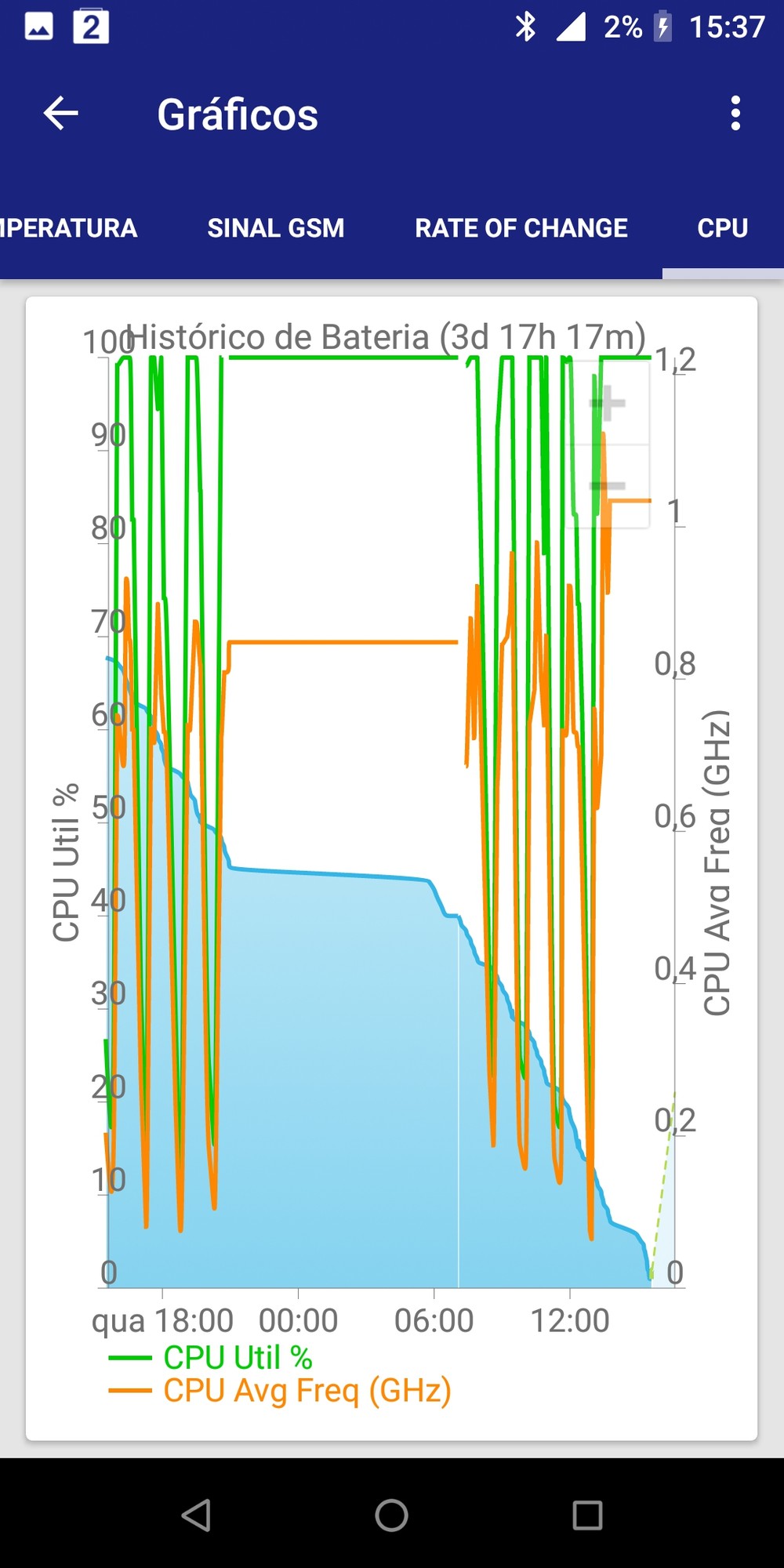Go back using the app bar arrow
784x1568 pixels.
pos(60,114)
